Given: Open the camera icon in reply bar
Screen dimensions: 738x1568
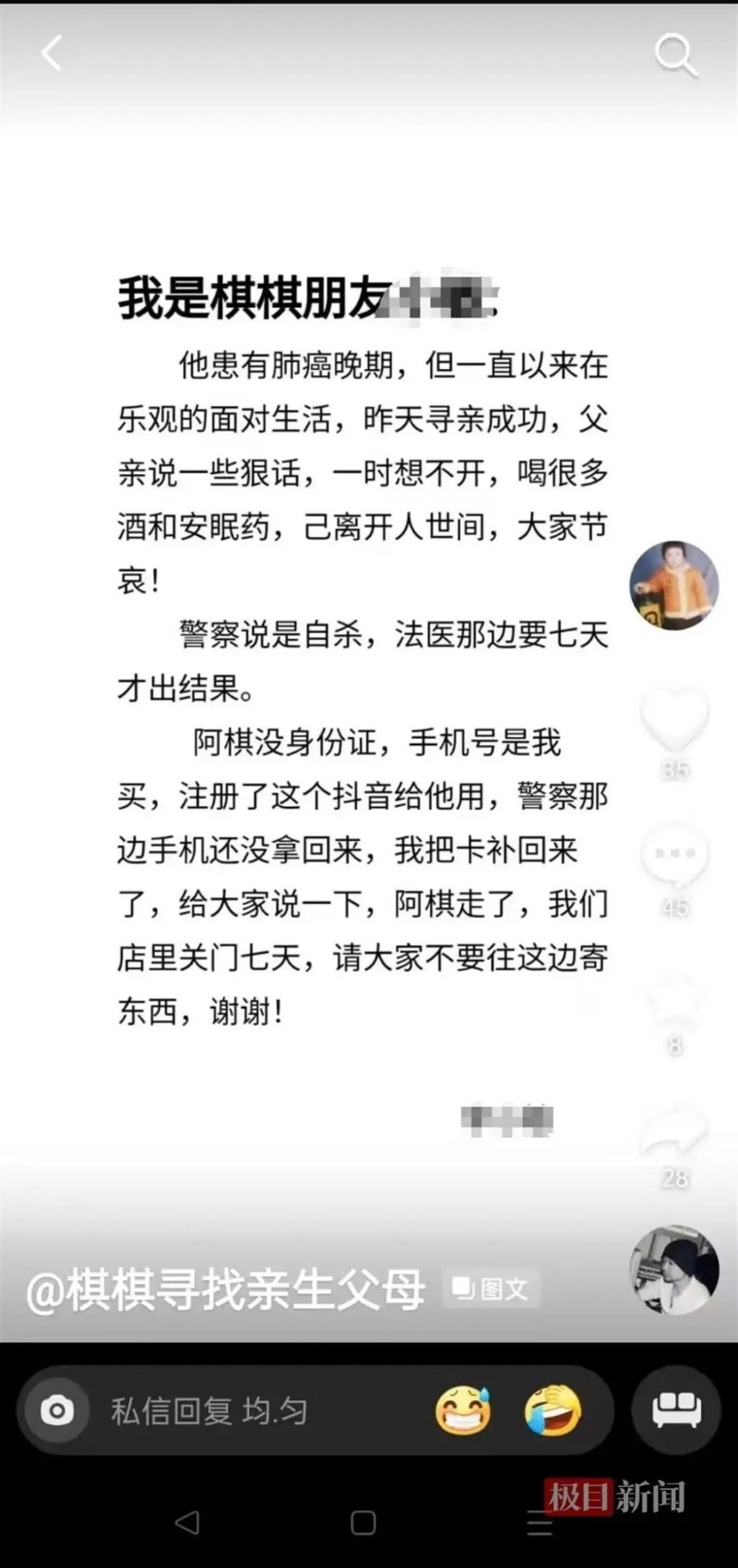Looking at the screenshot, I should (57, 1410).
